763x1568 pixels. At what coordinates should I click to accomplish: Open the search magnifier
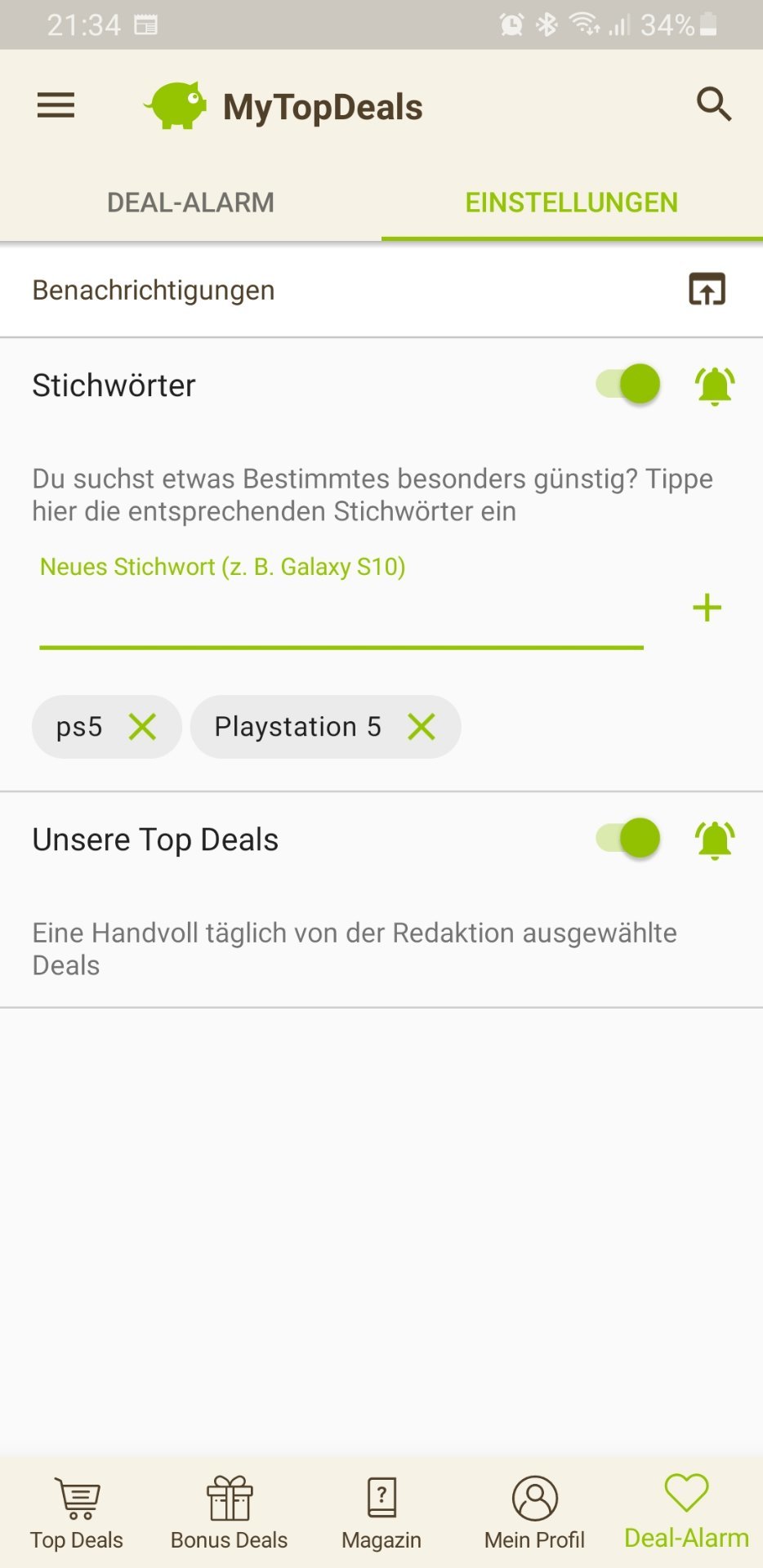coord(713,105)
